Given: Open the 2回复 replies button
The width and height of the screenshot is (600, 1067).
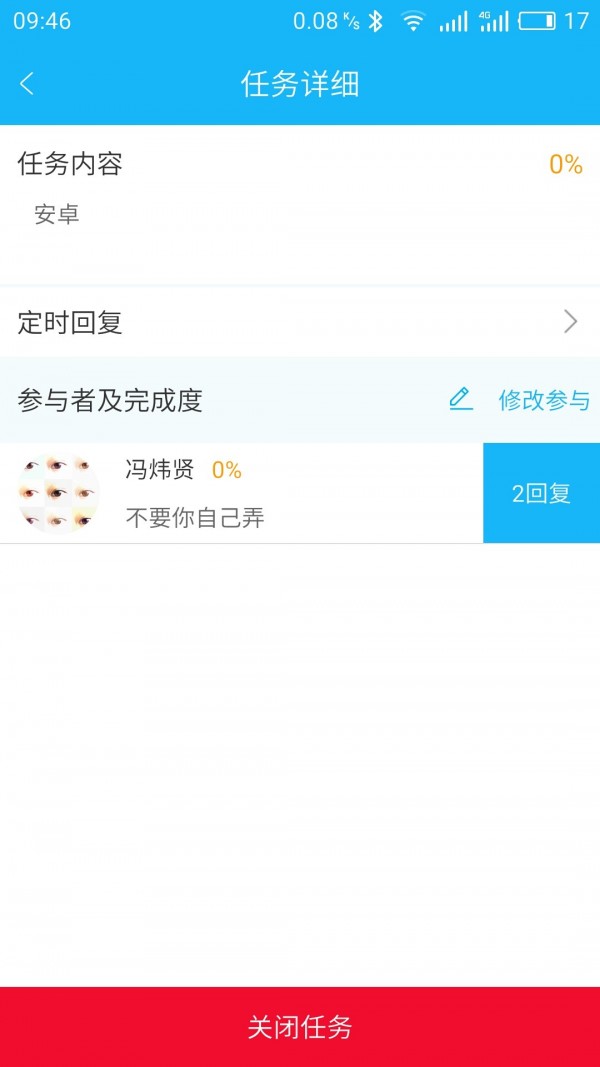Looking at the screenshot, I should [541, 493].
